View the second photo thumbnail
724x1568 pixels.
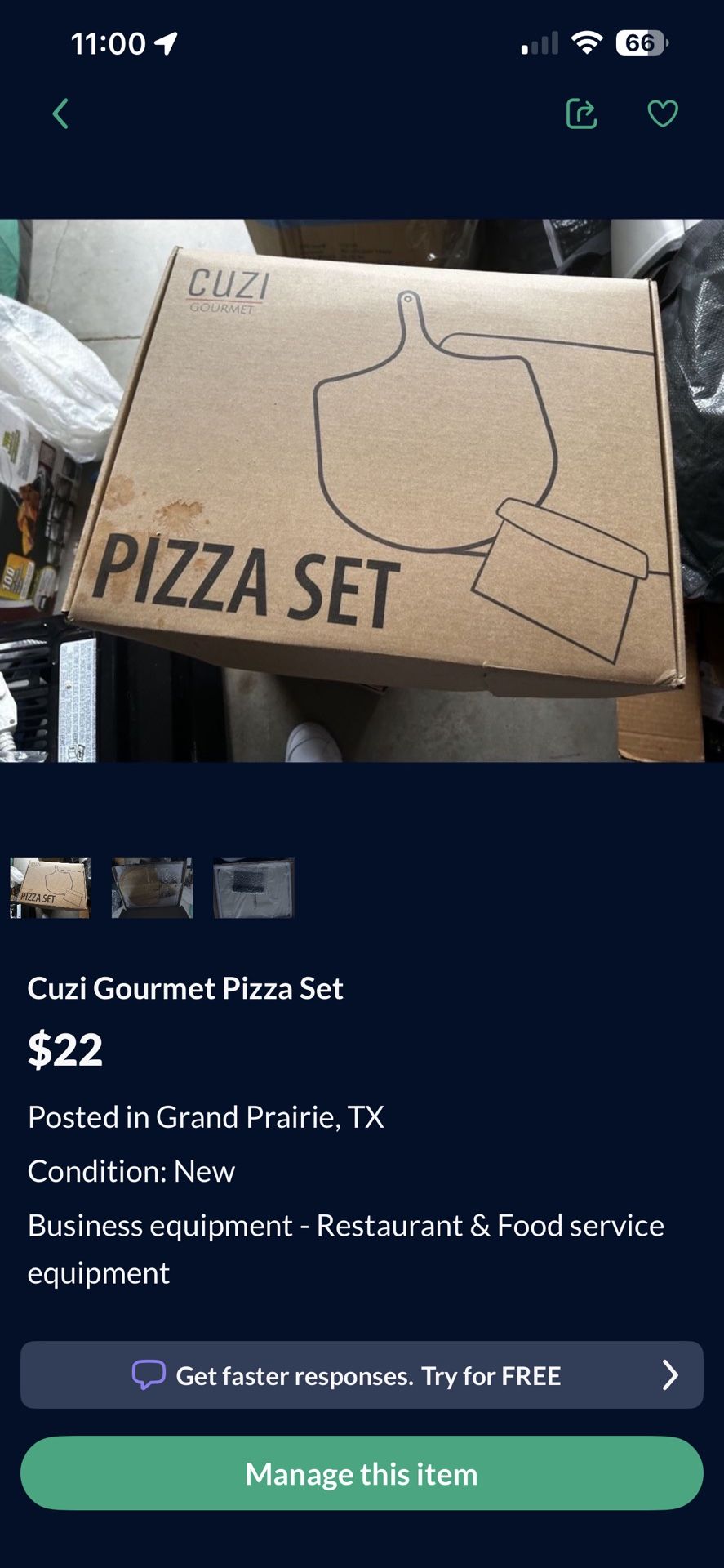tap(152, 888)
